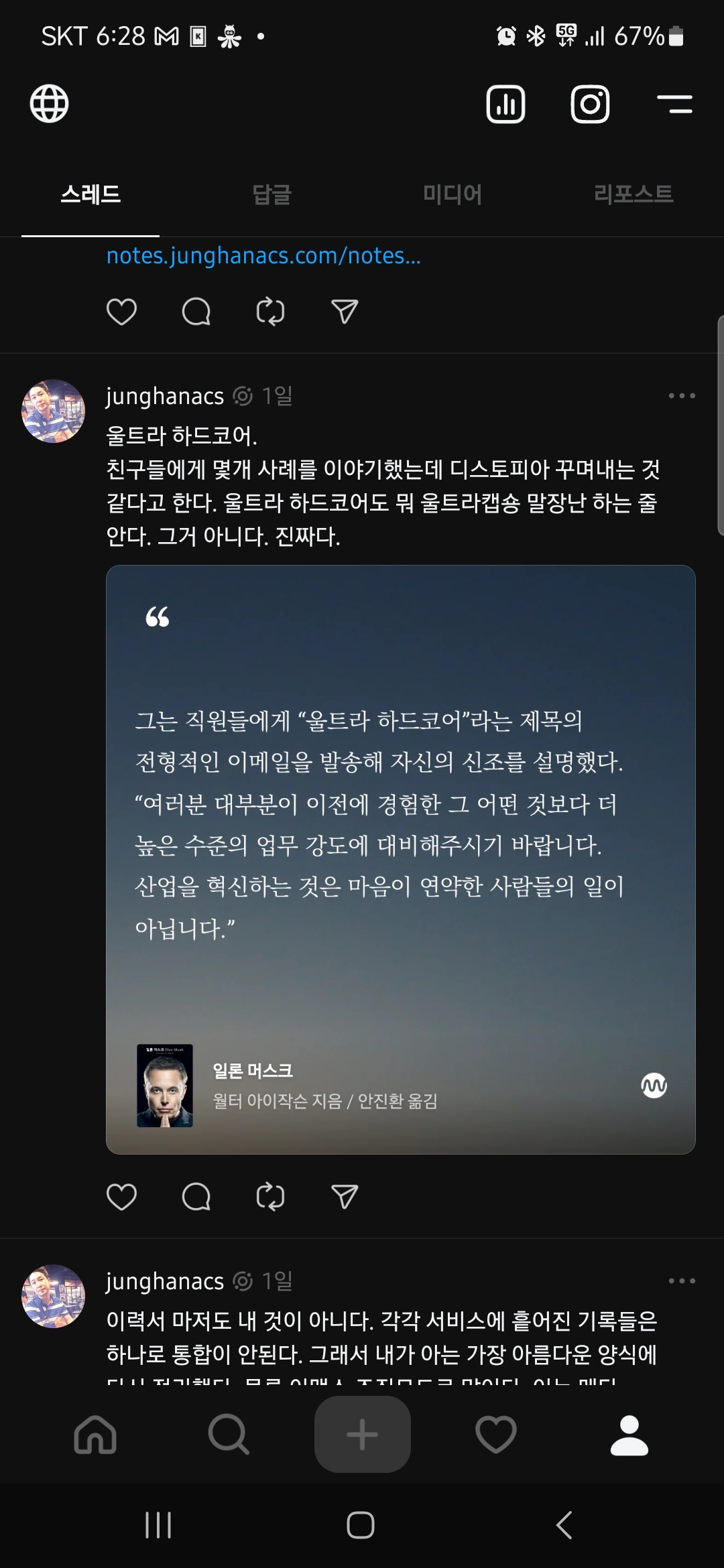Switch to the 미디어 tab

click(x=452, y=194)
